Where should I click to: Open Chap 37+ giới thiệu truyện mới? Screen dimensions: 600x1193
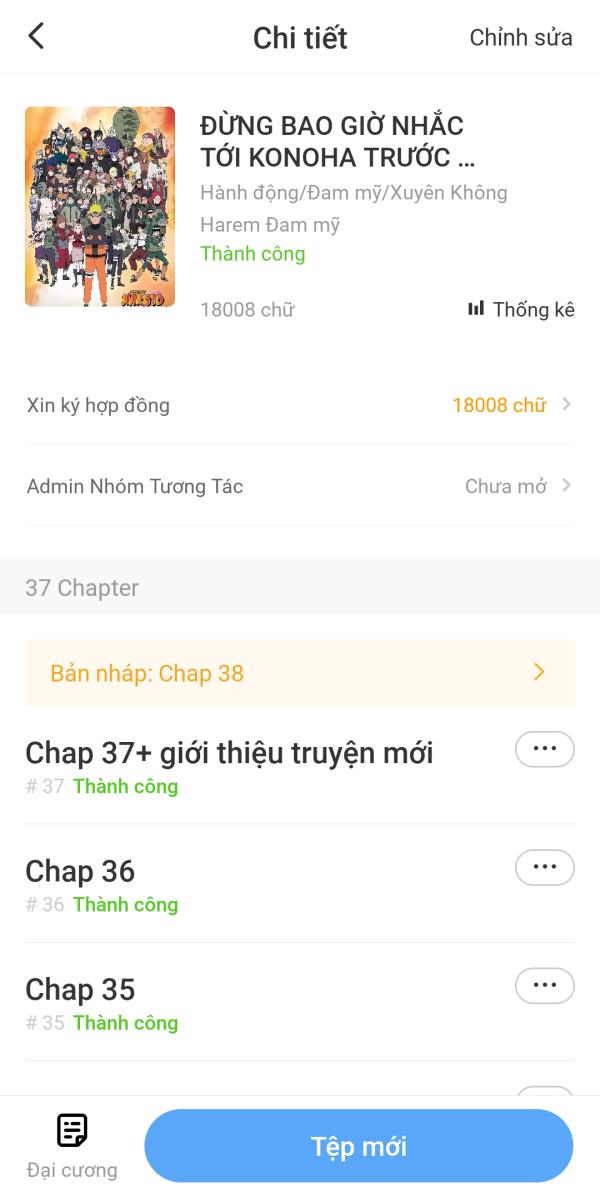229,753
